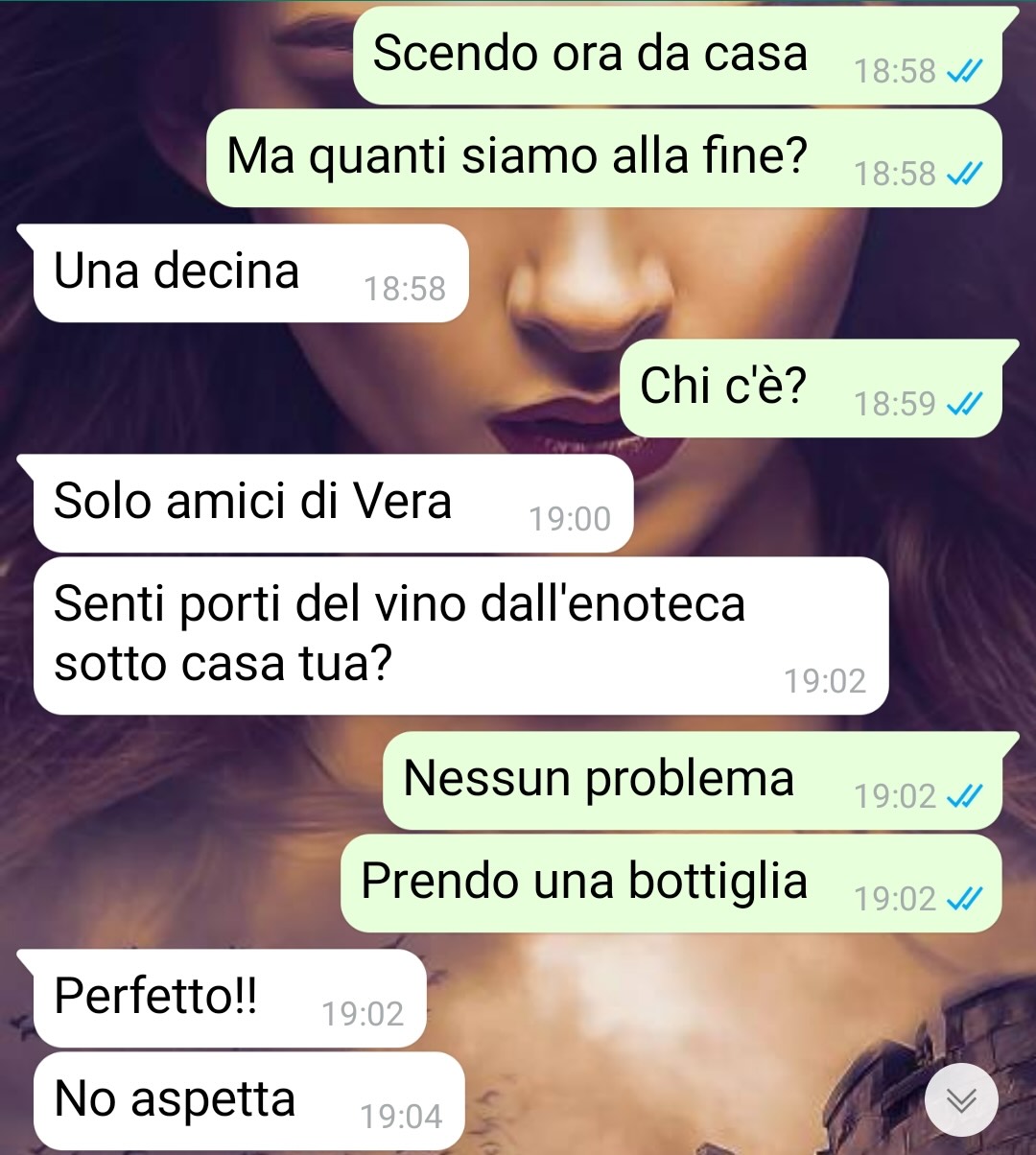
Task: Jump to the latest messages
Action: 961,1099
